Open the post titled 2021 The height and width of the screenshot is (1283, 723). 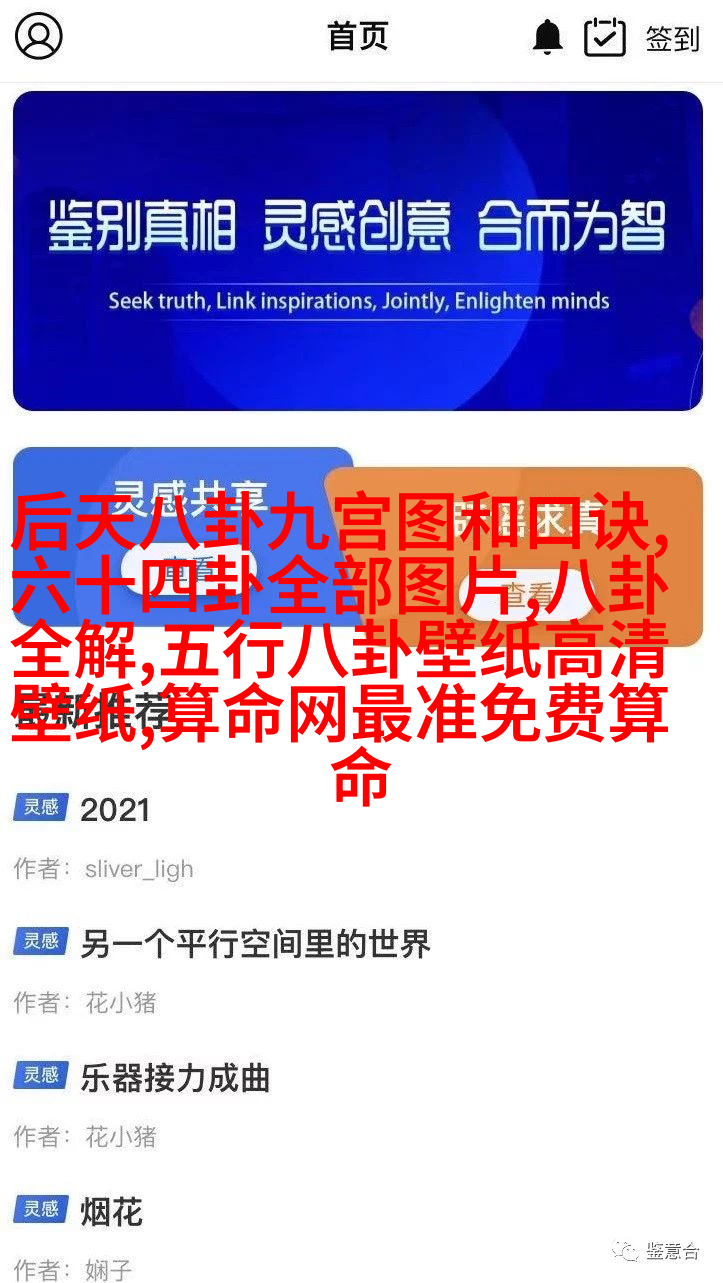(x=115, y=809)
